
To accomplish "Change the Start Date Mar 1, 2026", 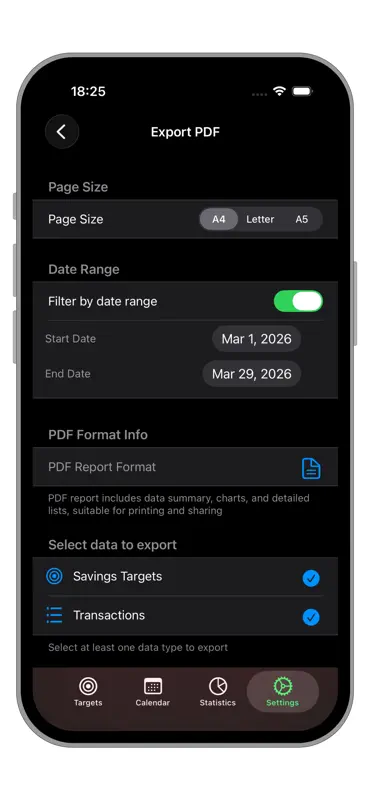I will (256, 339).
